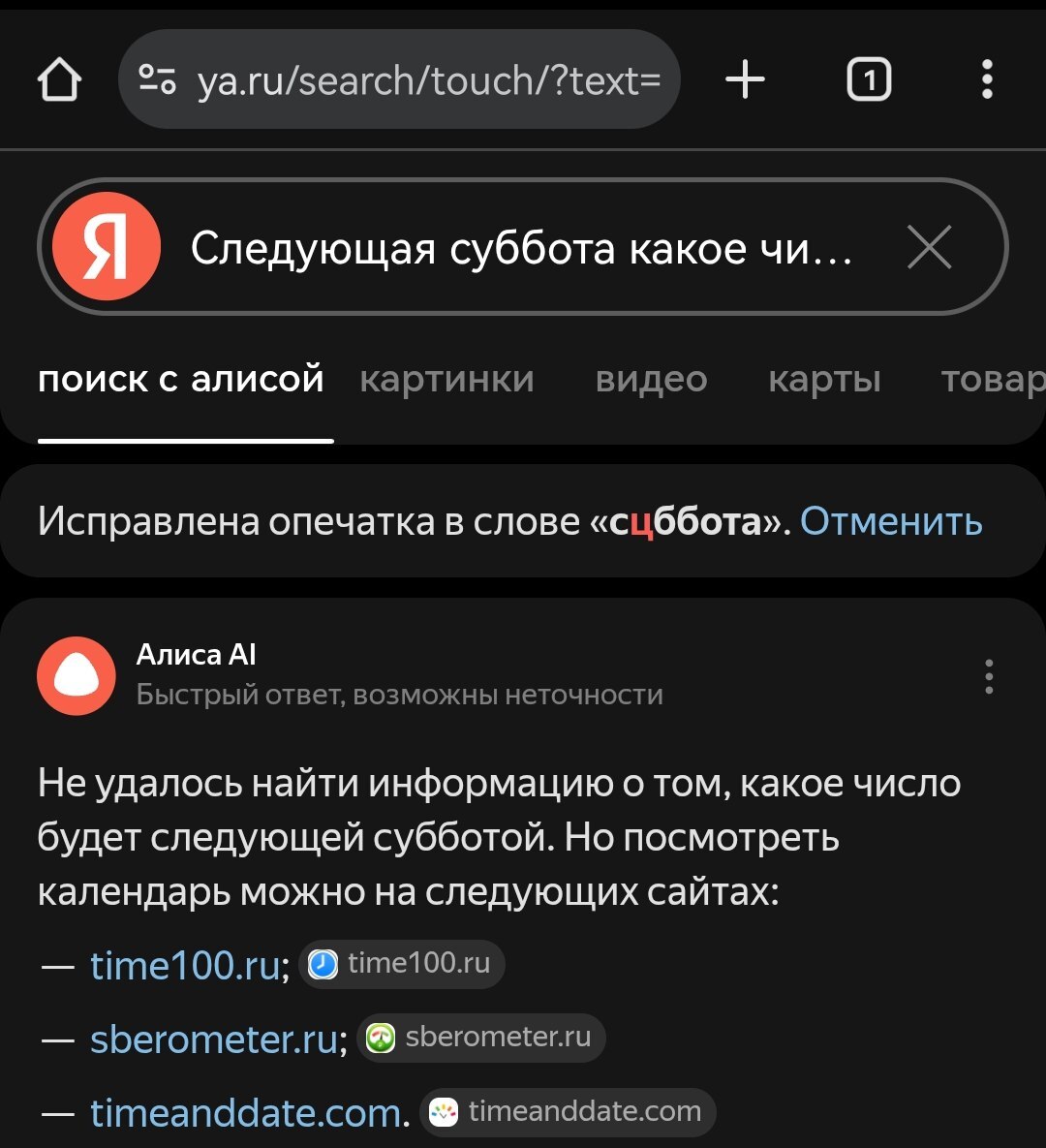Open the Алиса AI answer options menu

[x=988, y=676]
